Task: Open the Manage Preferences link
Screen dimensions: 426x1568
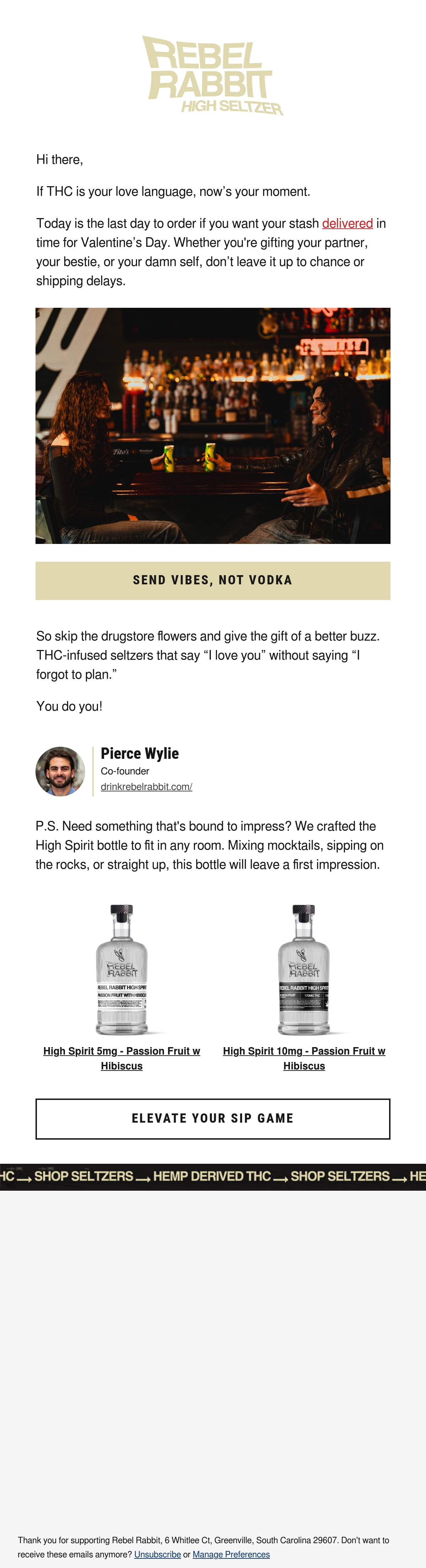Action: [231, 1554]
